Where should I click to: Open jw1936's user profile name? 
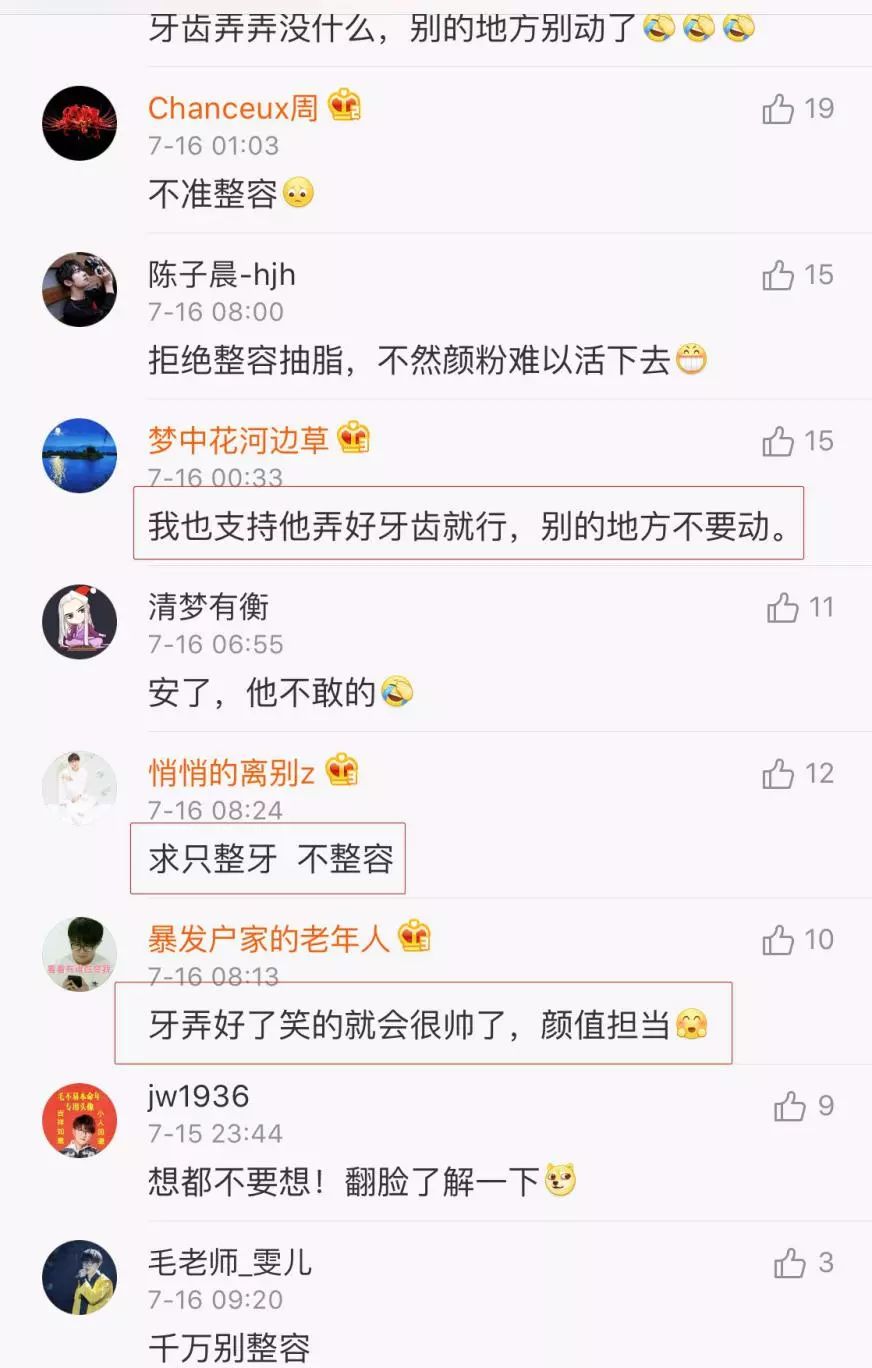tap(198, 1096)
